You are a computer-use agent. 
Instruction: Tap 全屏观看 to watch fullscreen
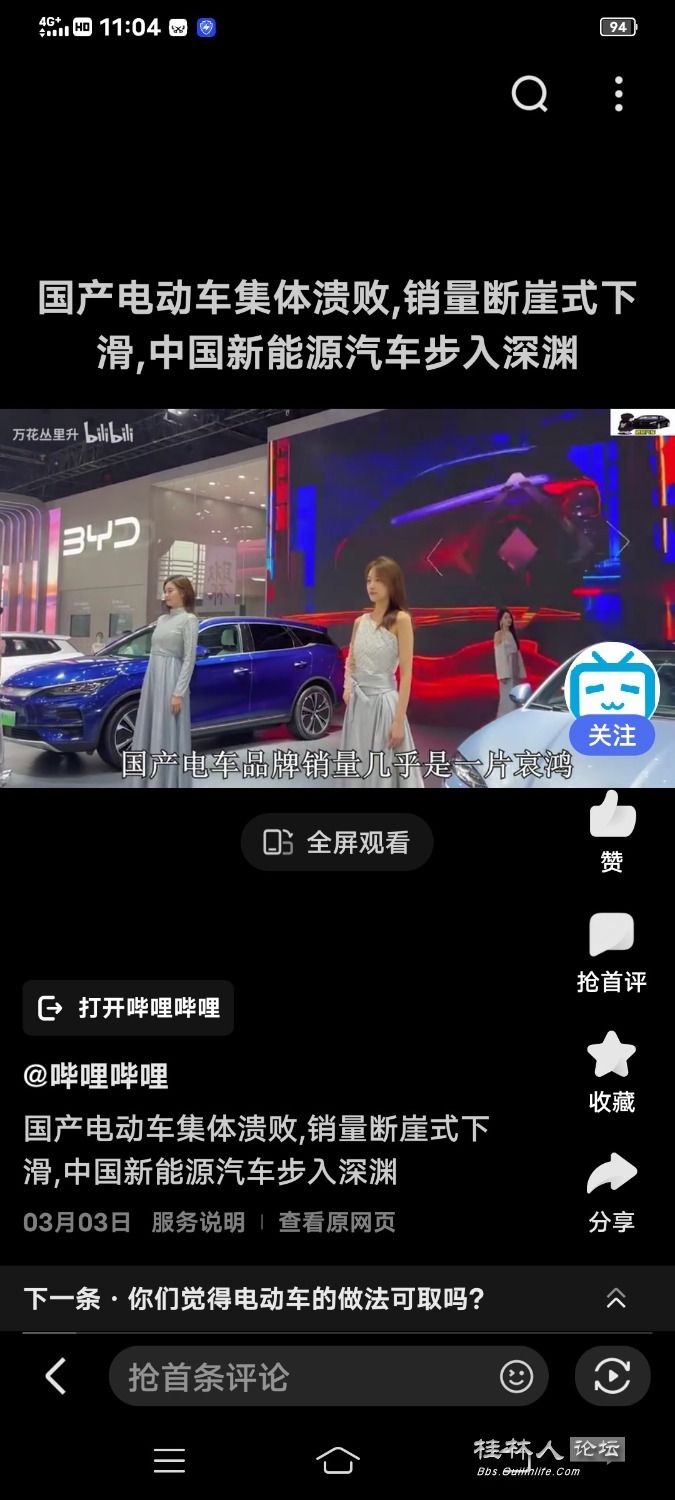click(337, 842)
